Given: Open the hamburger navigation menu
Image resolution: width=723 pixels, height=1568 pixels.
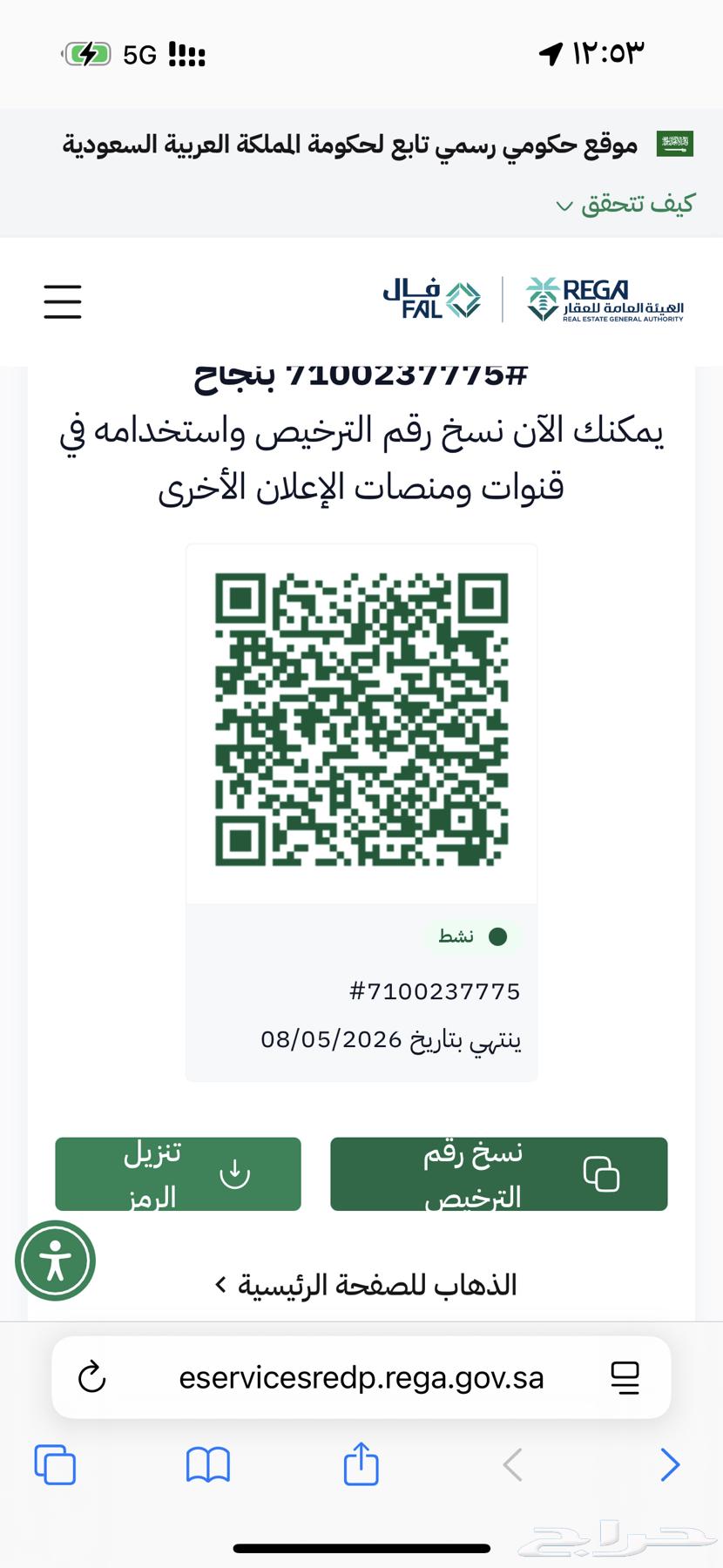Looking at the screenshot, I should 62,301.
